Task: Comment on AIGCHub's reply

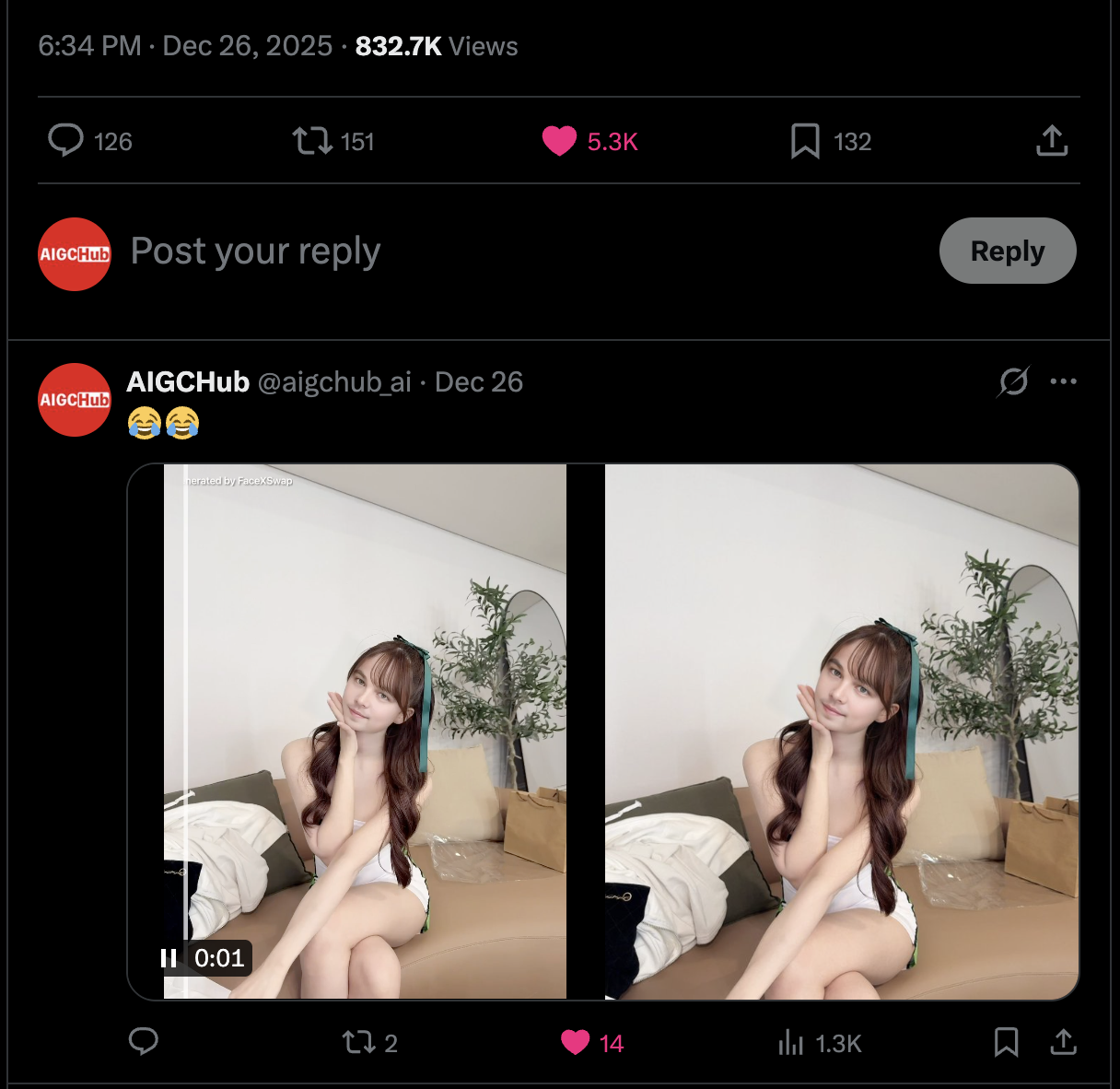Action: tap(144, 1042)
